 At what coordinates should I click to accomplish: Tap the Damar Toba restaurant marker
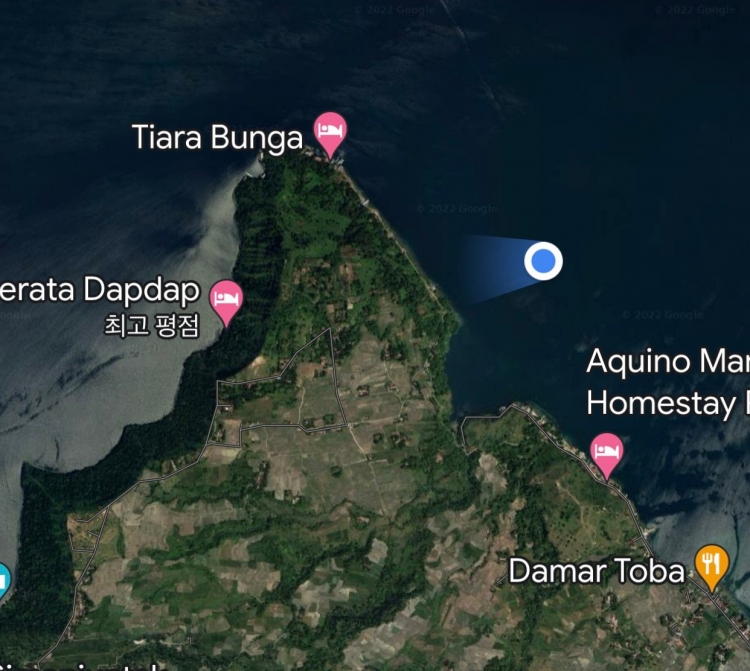[711, 566]
